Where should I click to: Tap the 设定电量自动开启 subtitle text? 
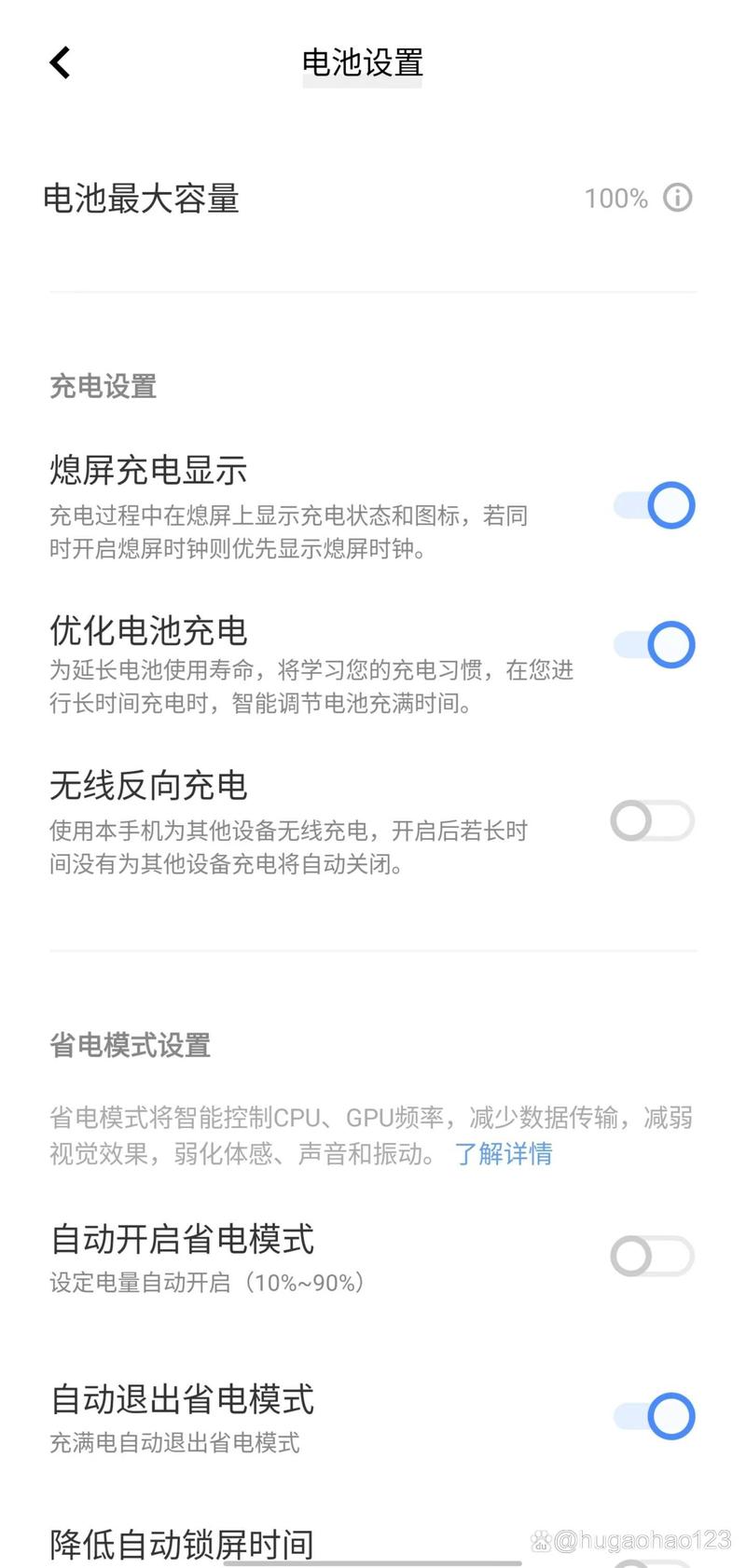coord(210,1283)
